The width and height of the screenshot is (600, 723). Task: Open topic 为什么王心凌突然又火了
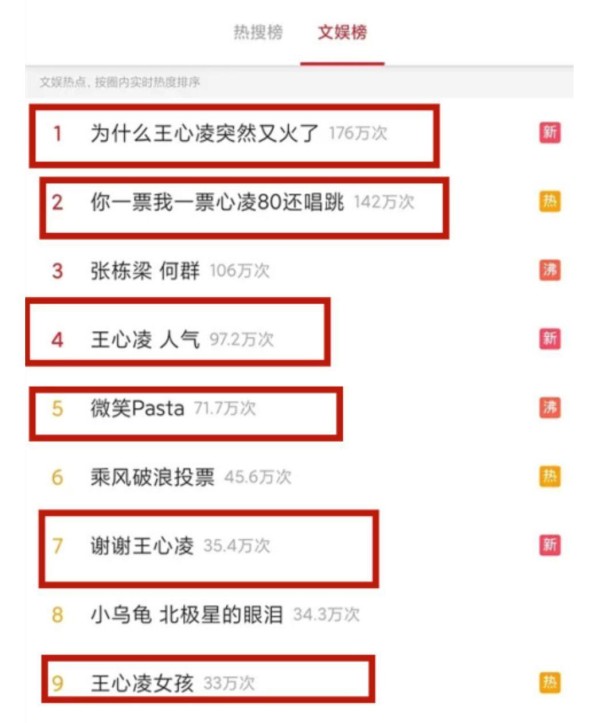[x=203, y=133]
